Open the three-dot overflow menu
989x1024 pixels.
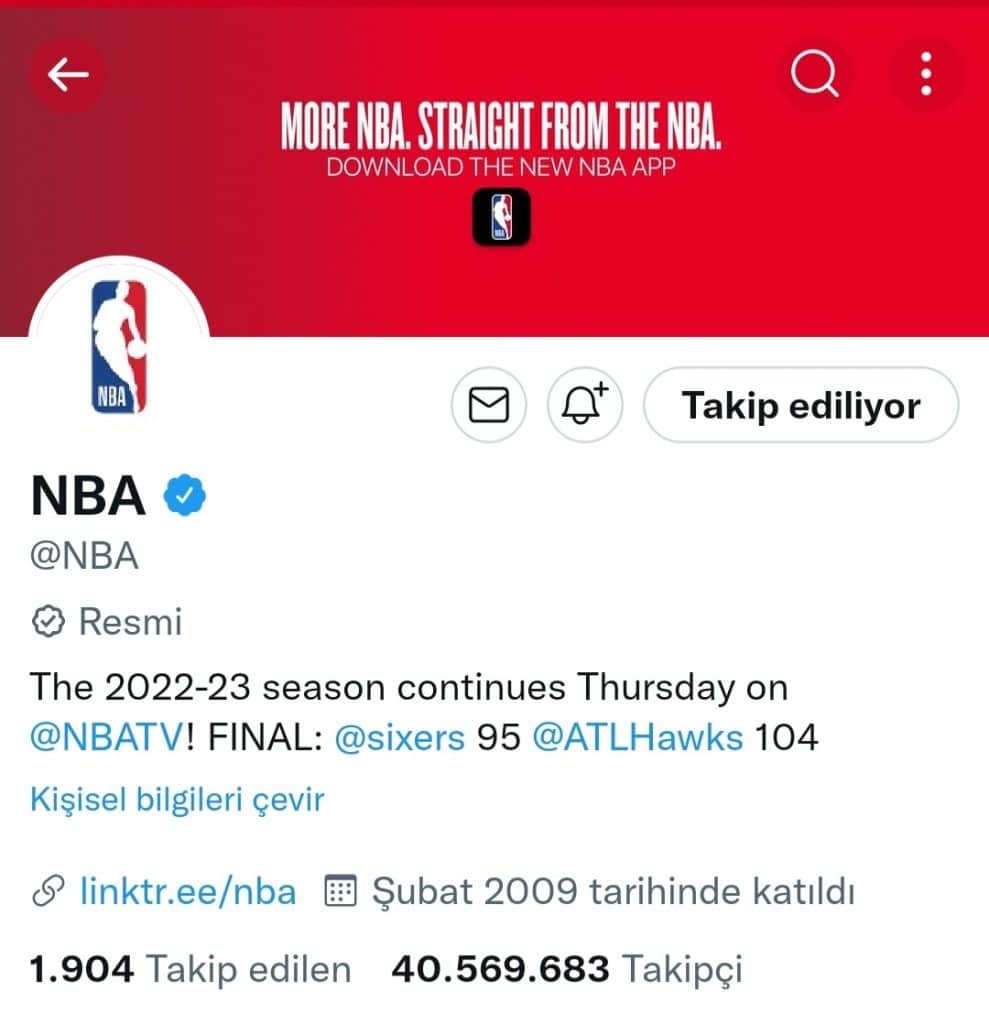(x=926, y=74)
